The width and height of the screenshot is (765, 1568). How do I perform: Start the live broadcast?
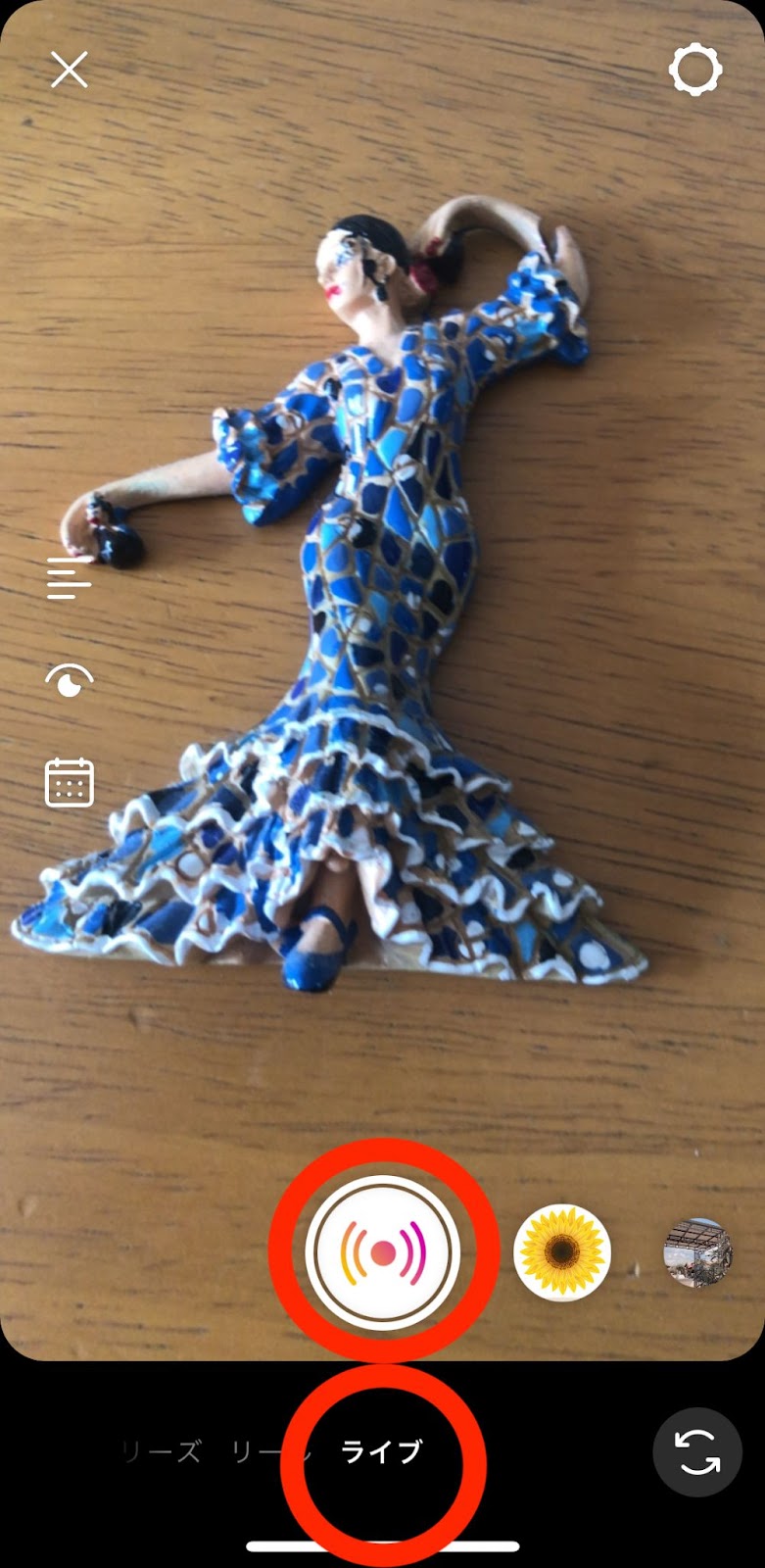tap(382, 1251)
